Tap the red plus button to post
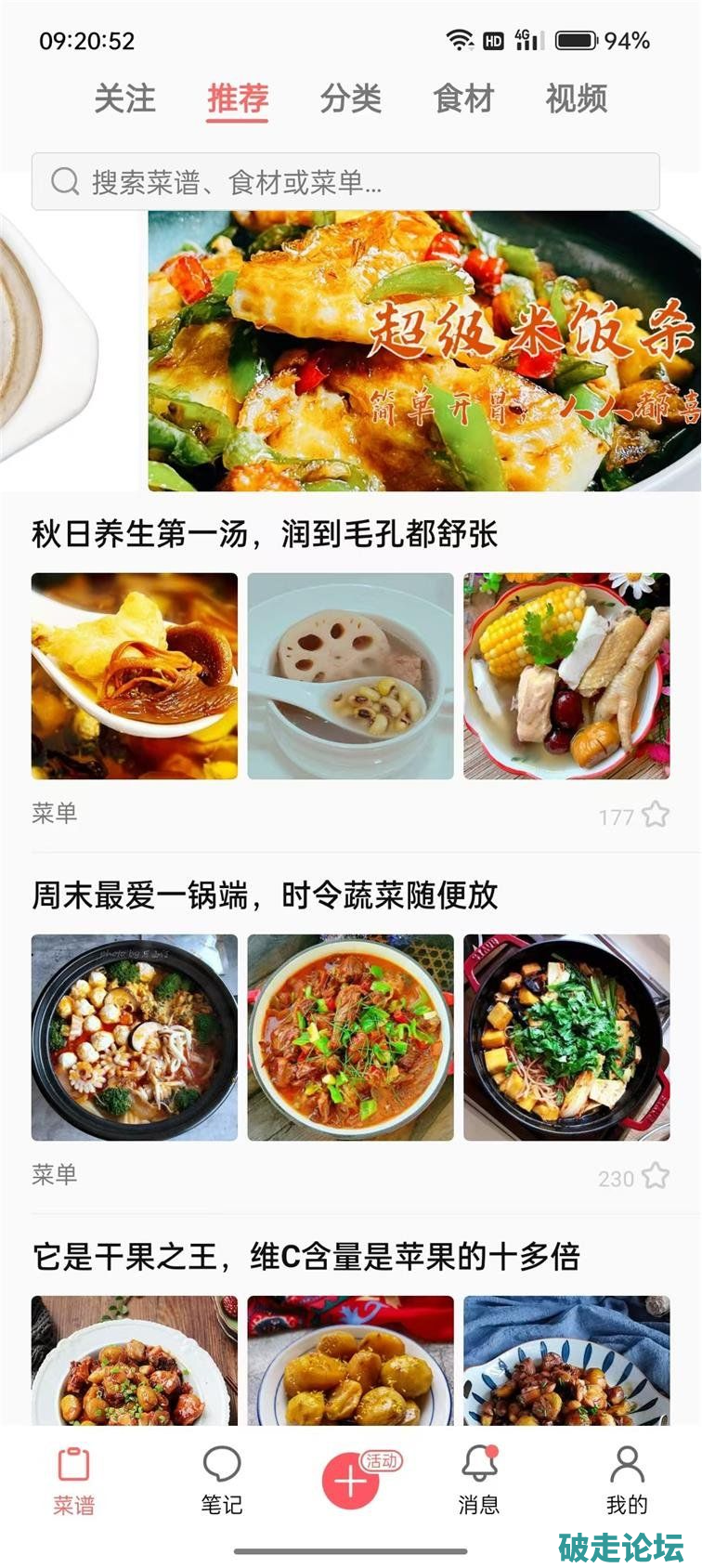Viewport: 702px width, 1568px height. click(350, 1481)
